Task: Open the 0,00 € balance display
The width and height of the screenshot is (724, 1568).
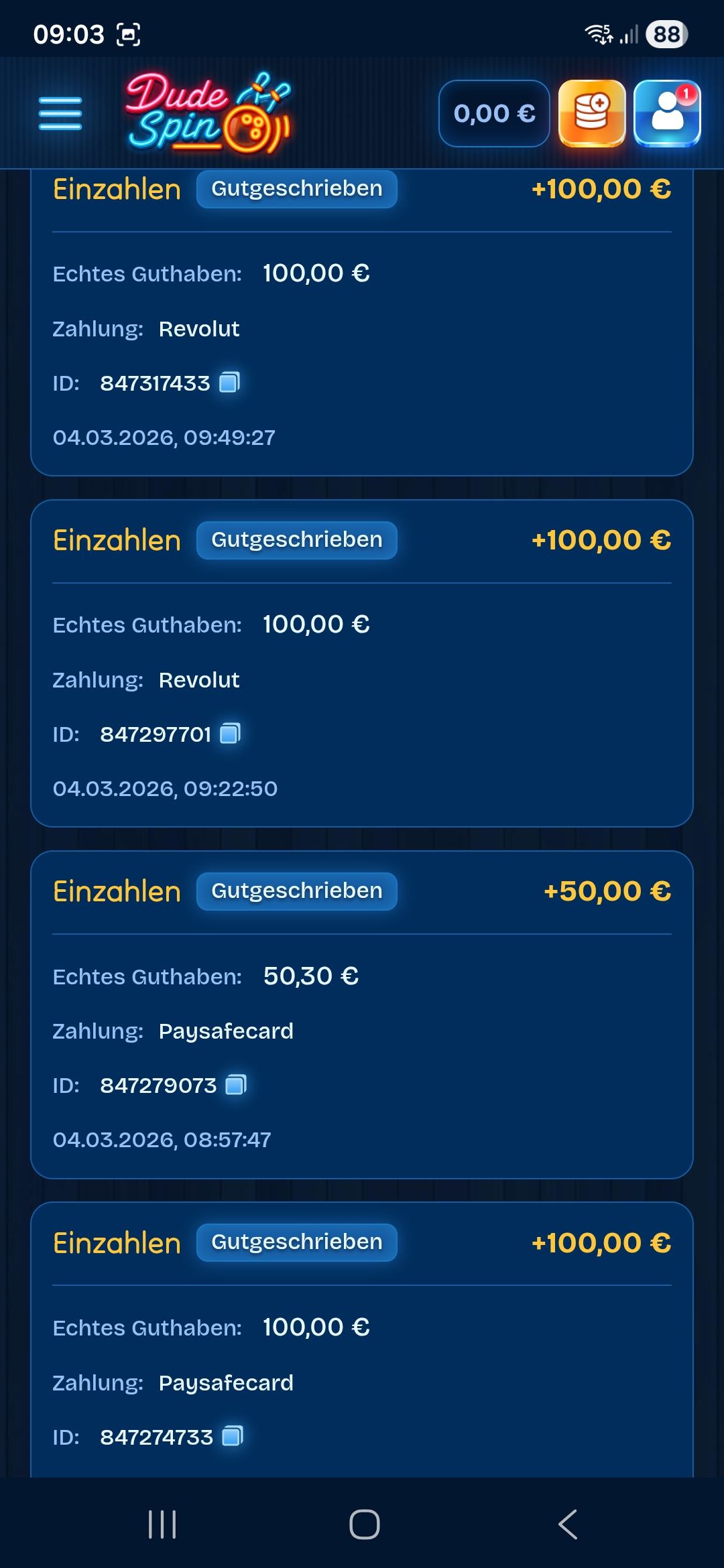Action: pos(494,113)
